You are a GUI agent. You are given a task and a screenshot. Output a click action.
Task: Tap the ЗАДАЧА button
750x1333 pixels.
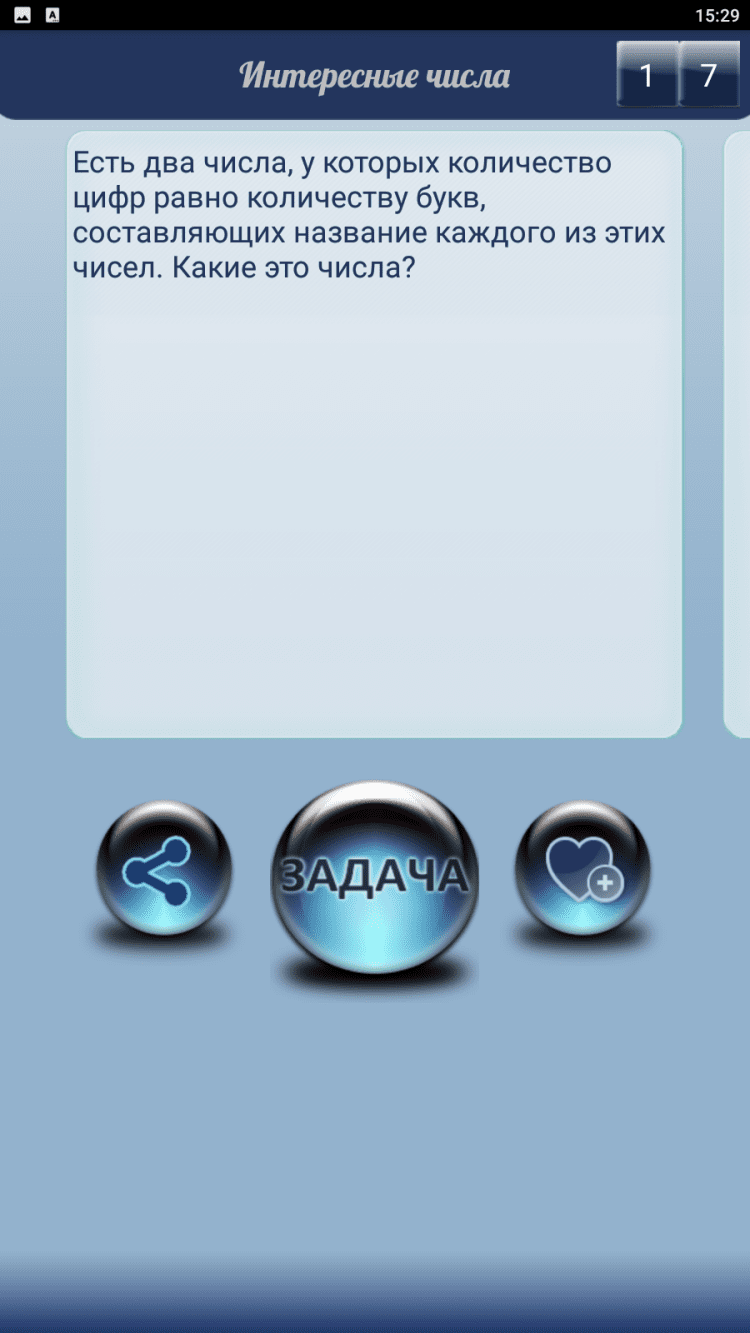(x=374, y=876)
